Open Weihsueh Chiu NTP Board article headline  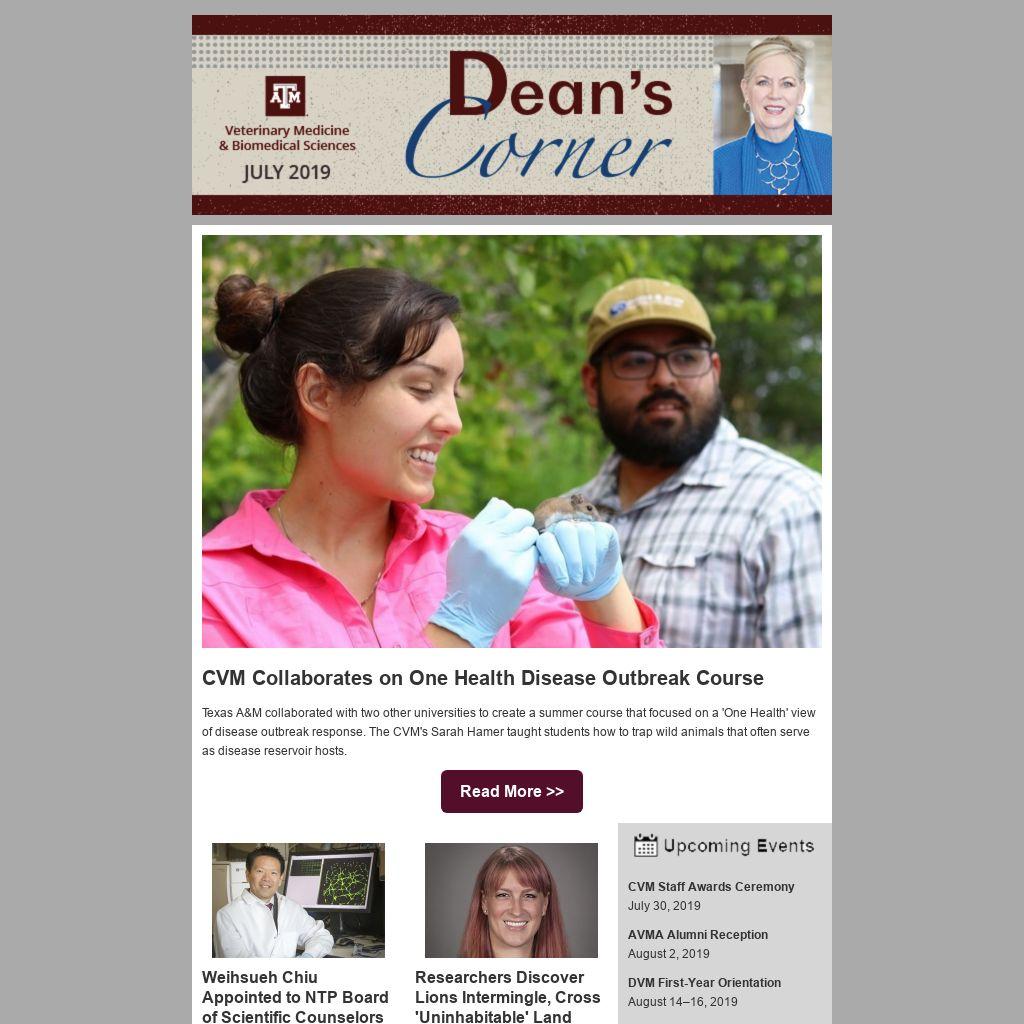[x=295, y=996]
